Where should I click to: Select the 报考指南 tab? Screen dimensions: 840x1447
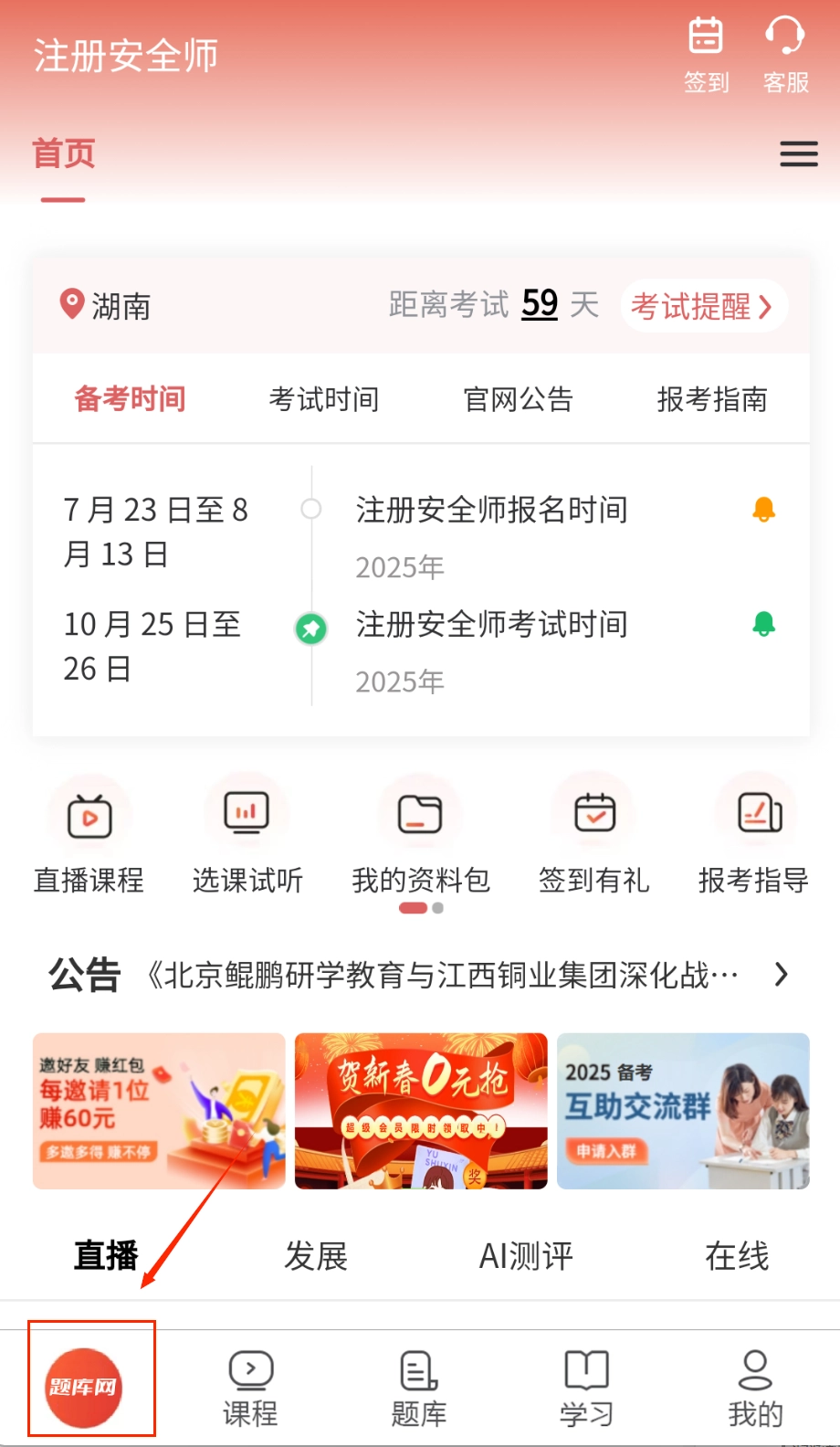pyautogui.click(x=712, y=399)
